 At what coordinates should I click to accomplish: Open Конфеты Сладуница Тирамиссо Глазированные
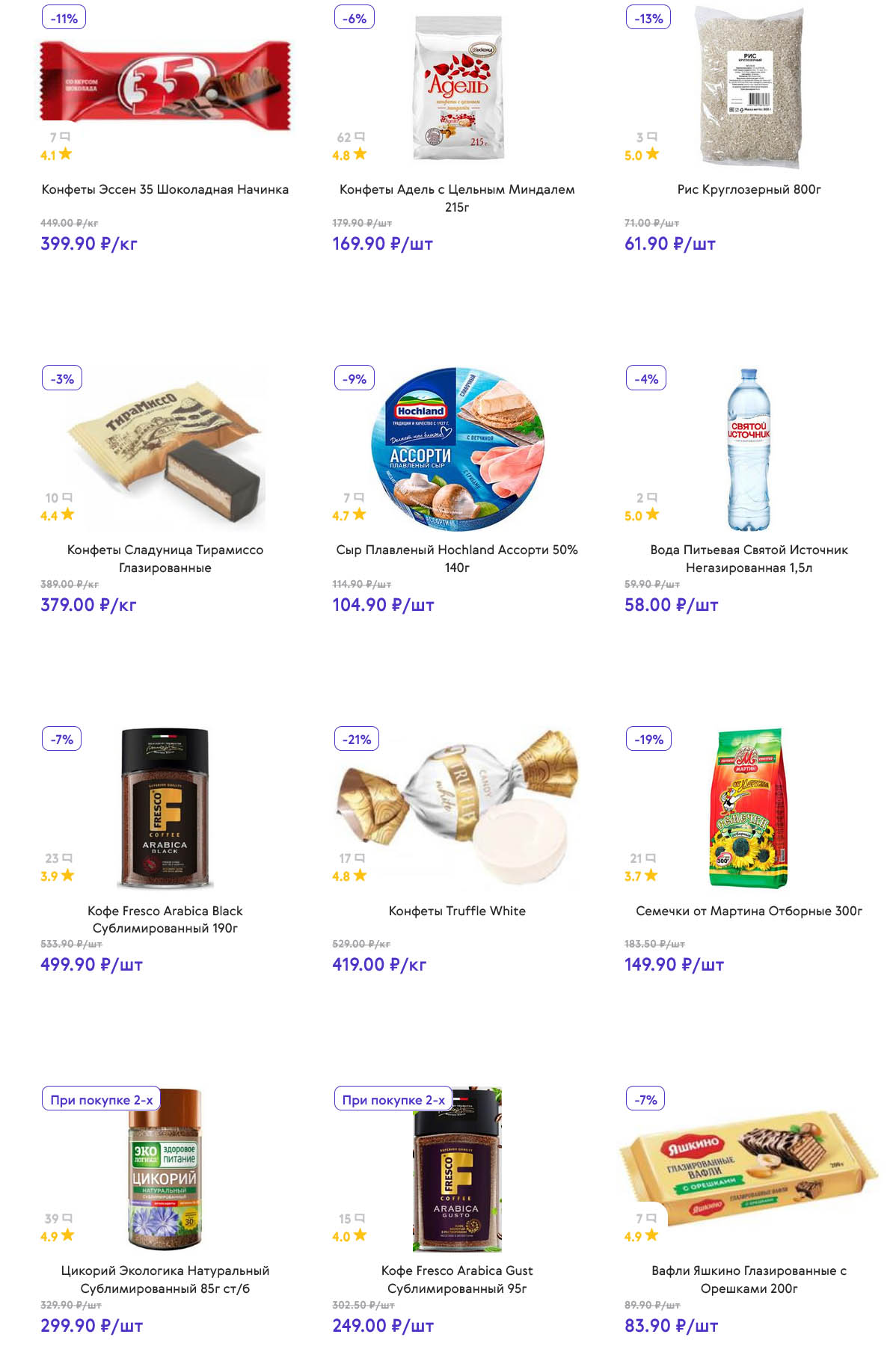click(165, 558)
